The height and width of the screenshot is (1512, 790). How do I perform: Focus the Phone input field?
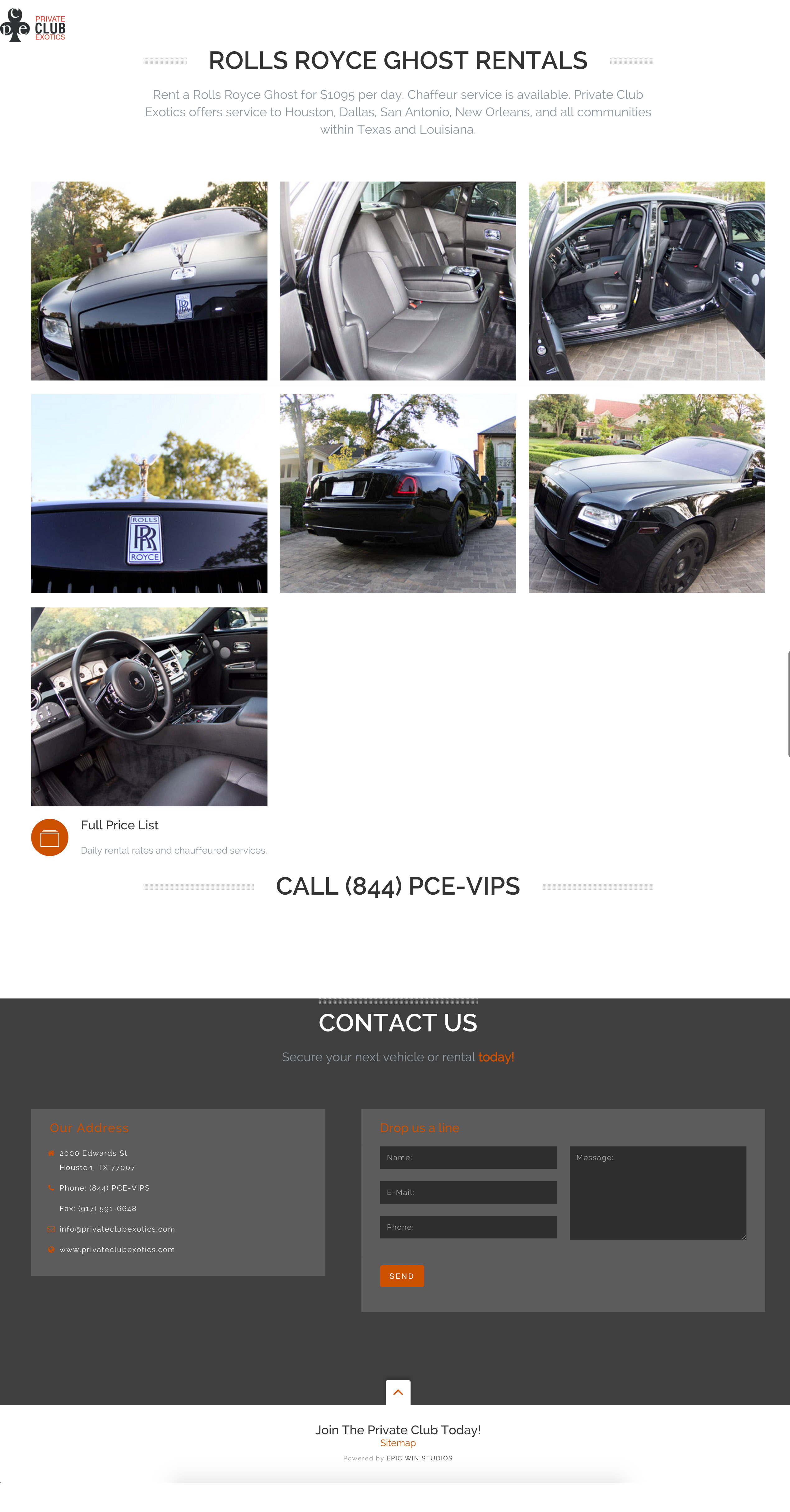click(x=468, y=1227)
